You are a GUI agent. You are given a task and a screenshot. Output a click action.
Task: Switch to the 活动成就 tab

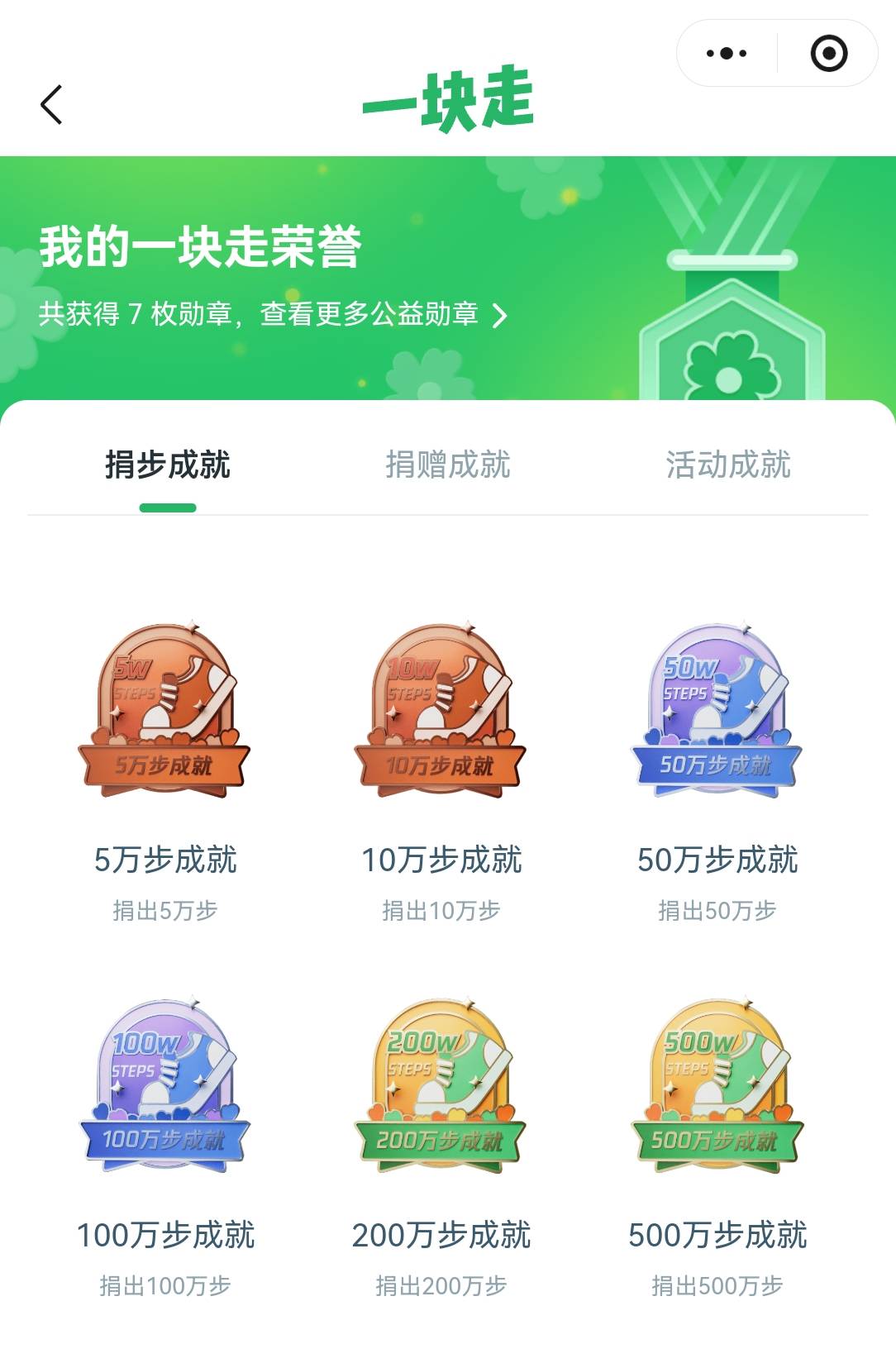pyautogui.click(x=731, y=465)
